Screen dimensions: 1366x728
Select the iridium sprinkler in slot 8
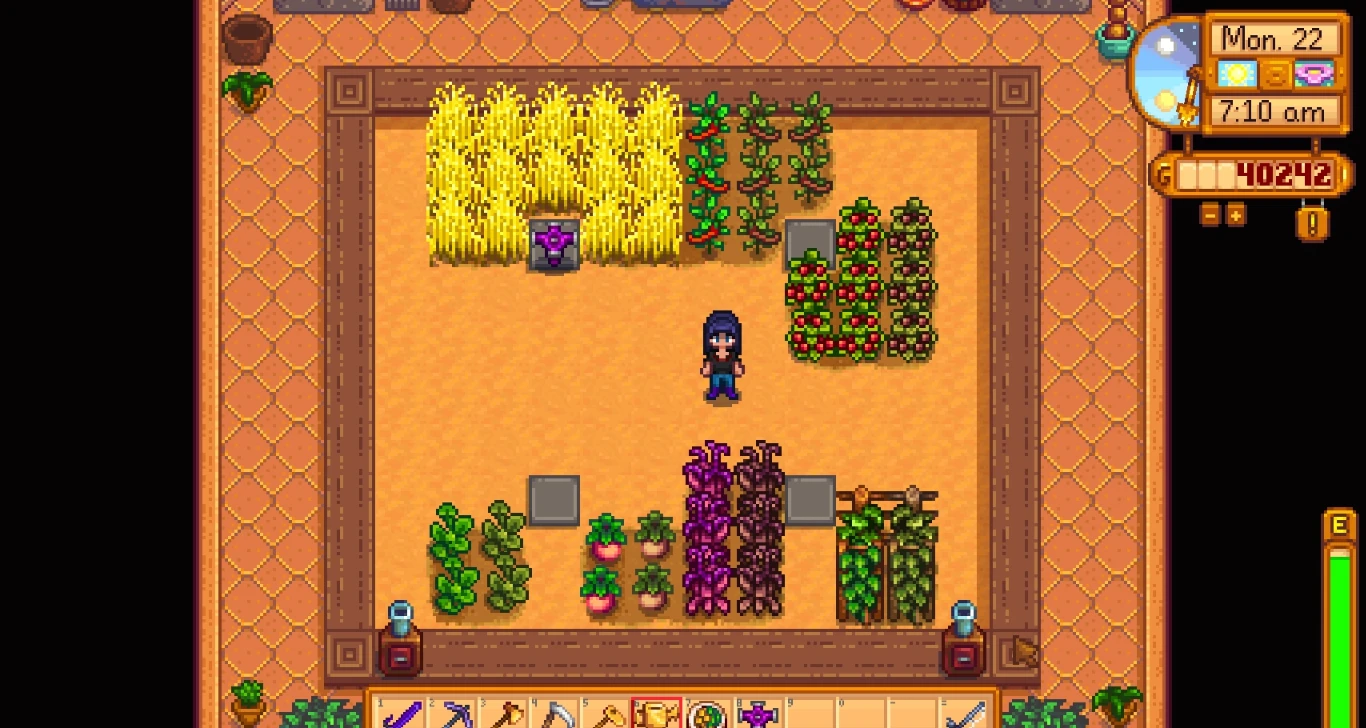tap(759, 714)
